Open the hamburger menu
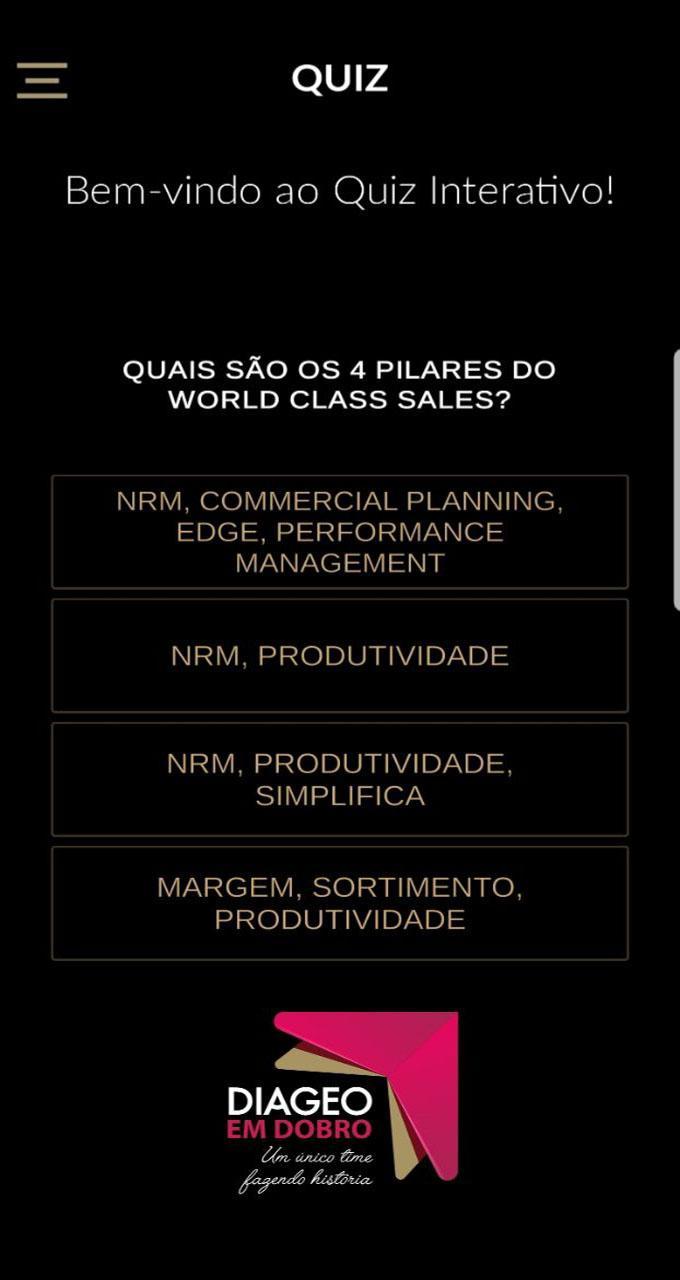 pos(42,80)
